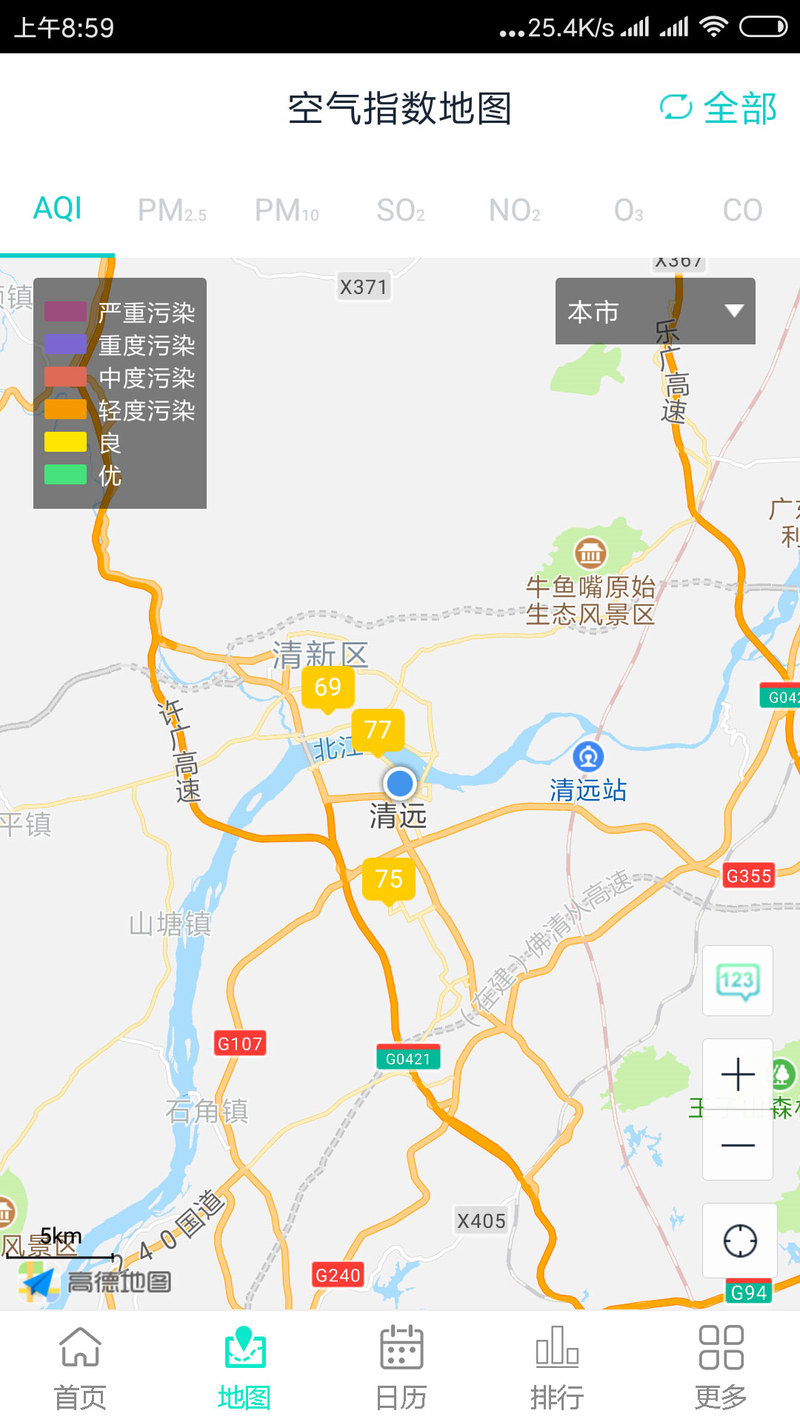Open the station marker showing 69
The height and width of the screenshot is (1422, 800).
click(328, 689)
